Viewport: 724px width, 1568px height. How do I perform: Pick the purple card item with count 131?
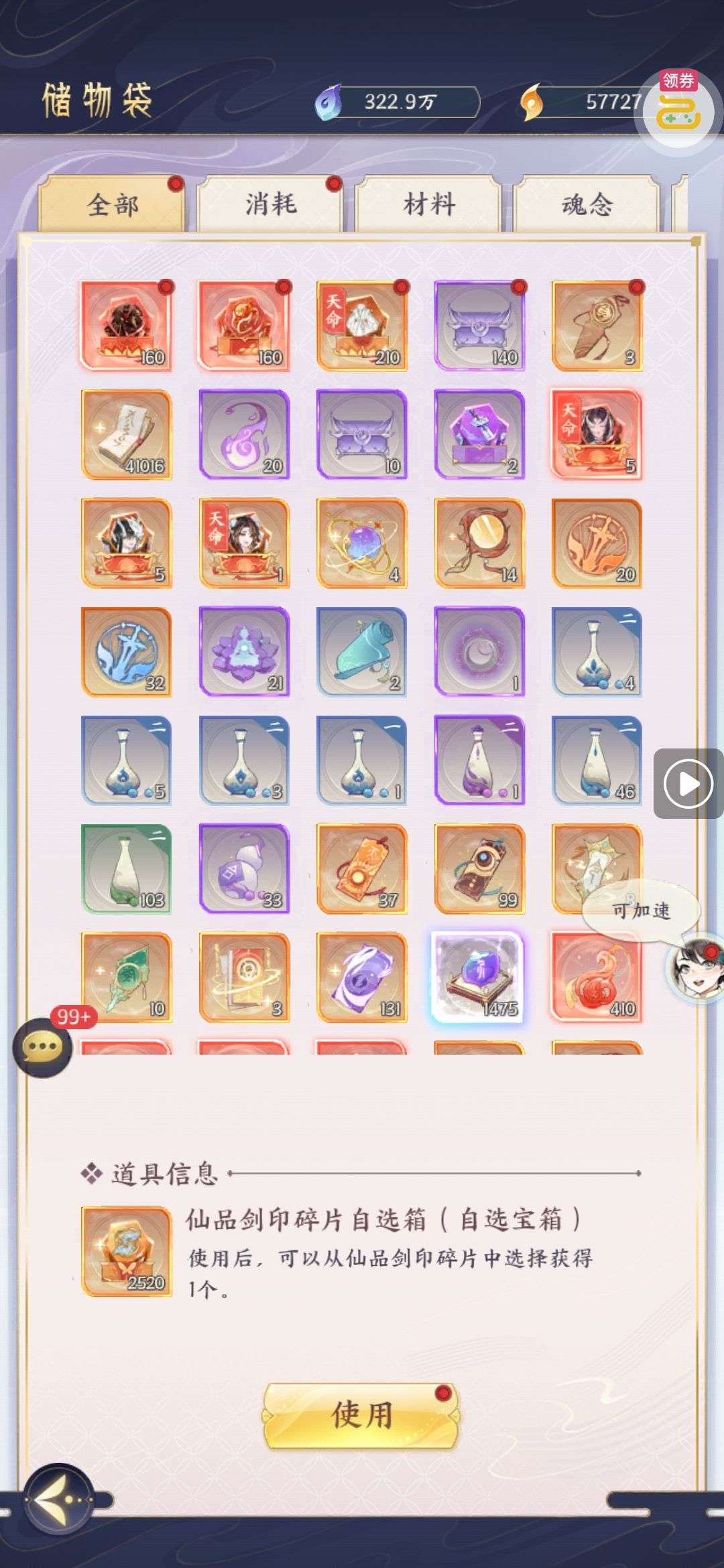coord(362,977)
